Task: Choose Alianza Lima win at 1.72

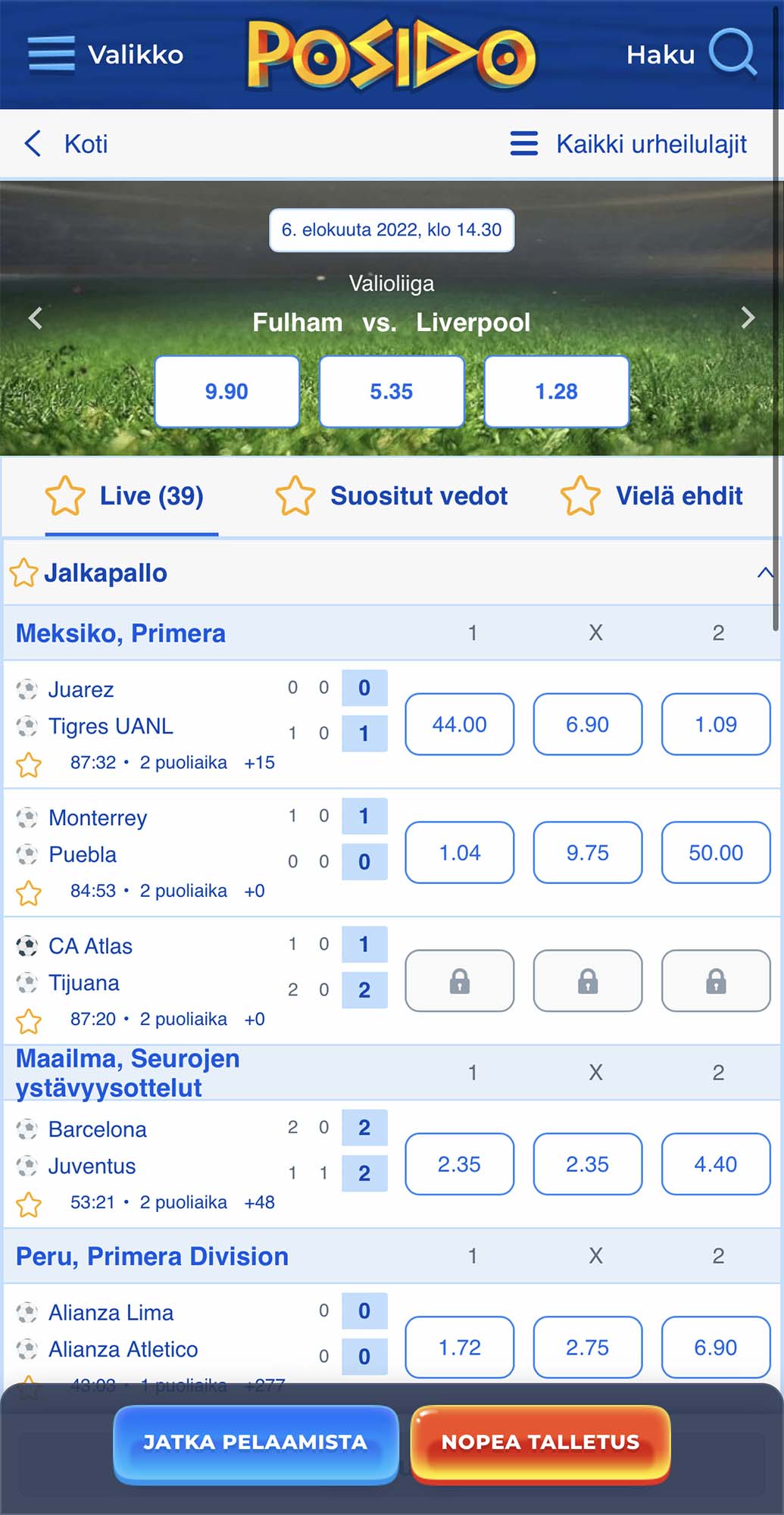Action: (459, 1347)
